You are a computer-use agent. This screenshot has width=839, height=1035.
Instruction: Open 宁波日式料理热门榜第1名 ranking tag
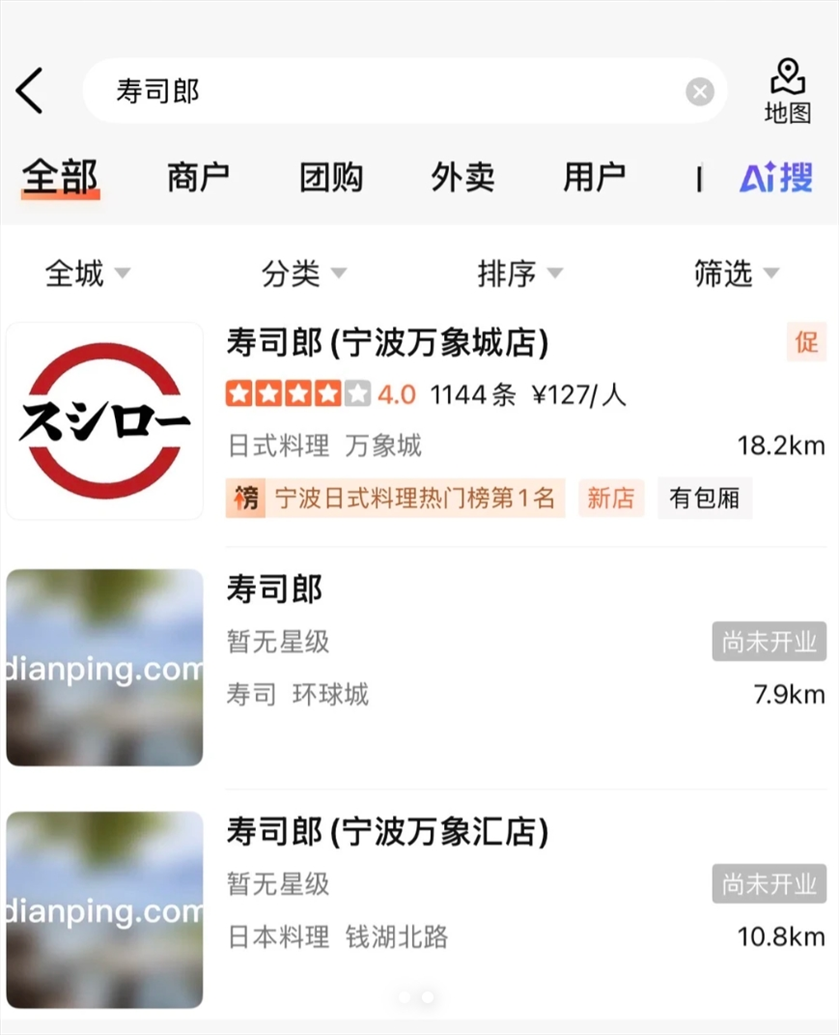coord(396,498)
